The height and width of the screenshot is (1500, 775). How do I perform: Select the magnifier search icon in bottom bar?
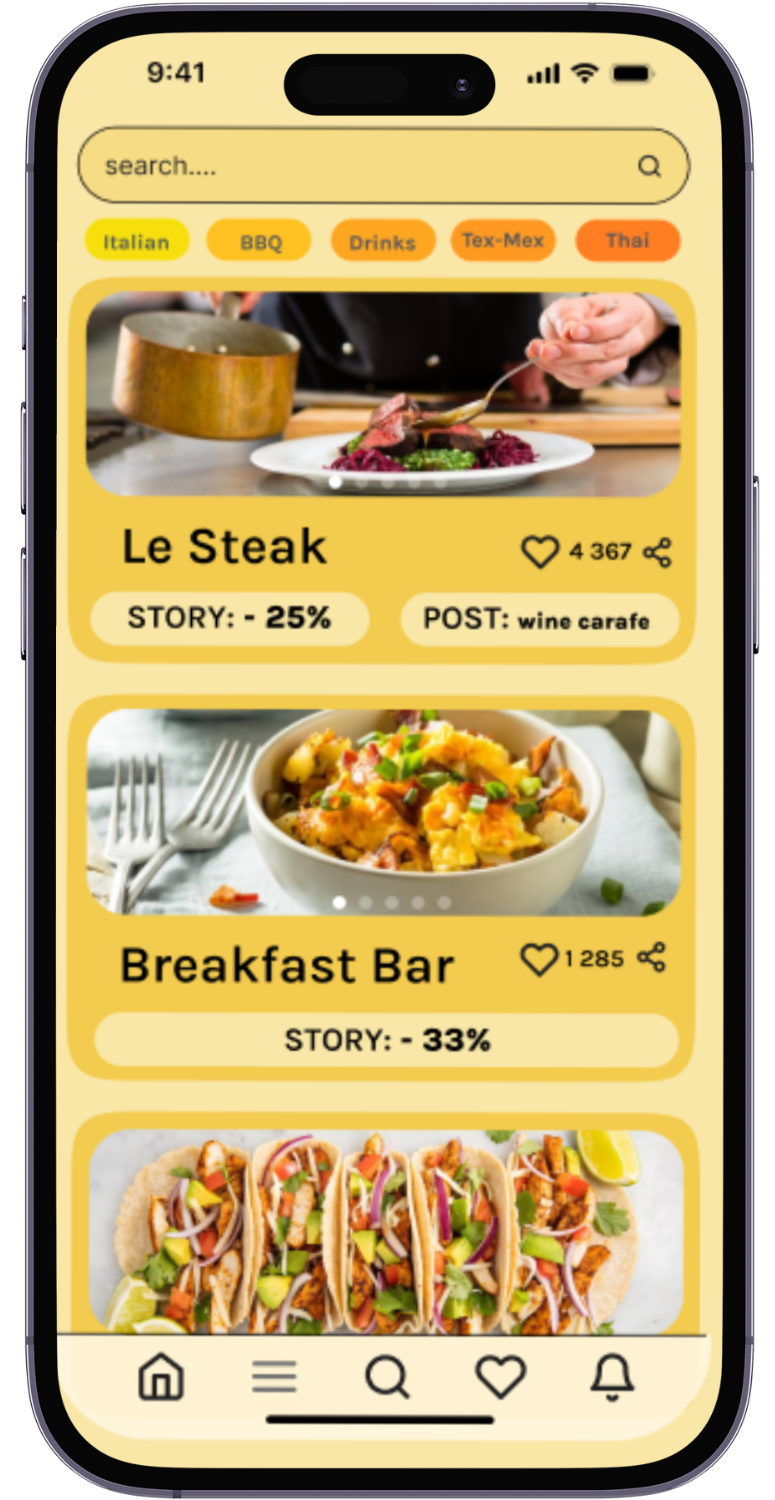click(x=388, y=1376)
